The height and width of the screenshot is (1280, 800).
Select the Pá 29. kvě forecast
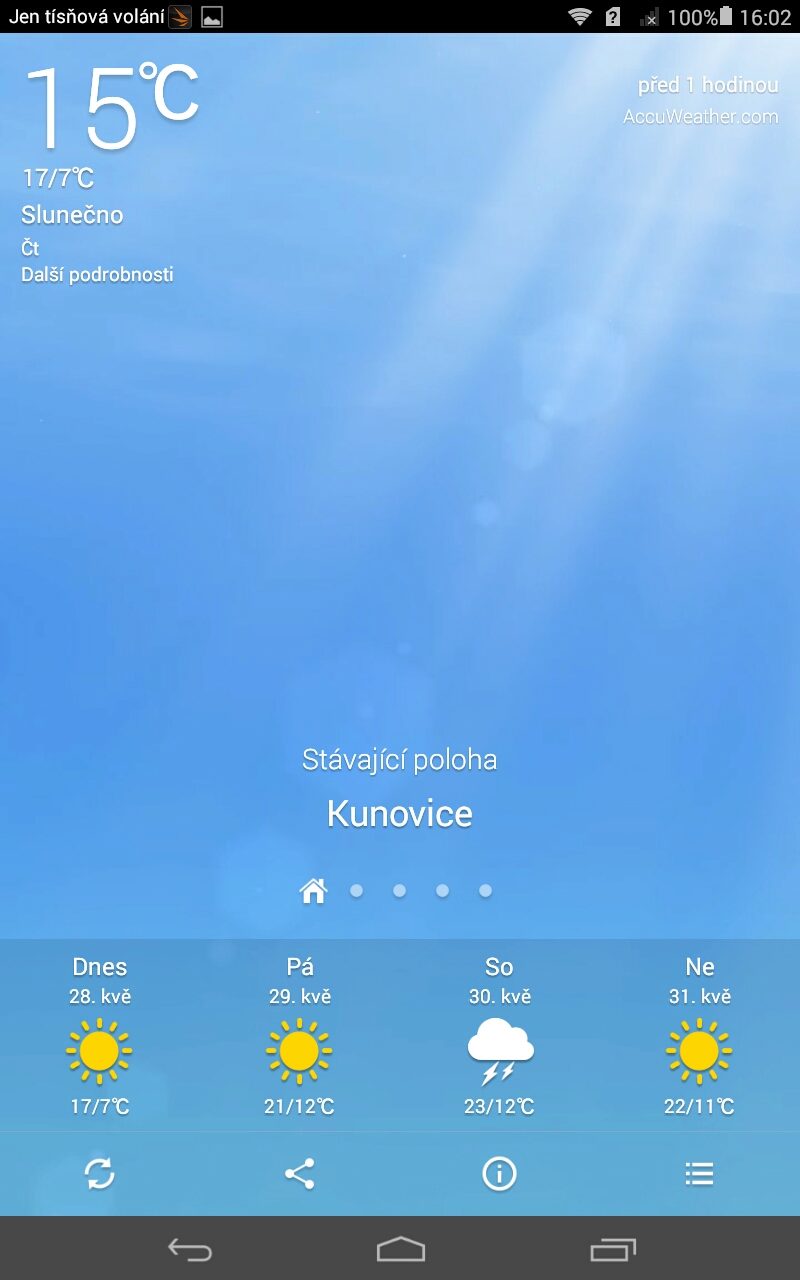pyautogui.click(x=300, y=1036)
